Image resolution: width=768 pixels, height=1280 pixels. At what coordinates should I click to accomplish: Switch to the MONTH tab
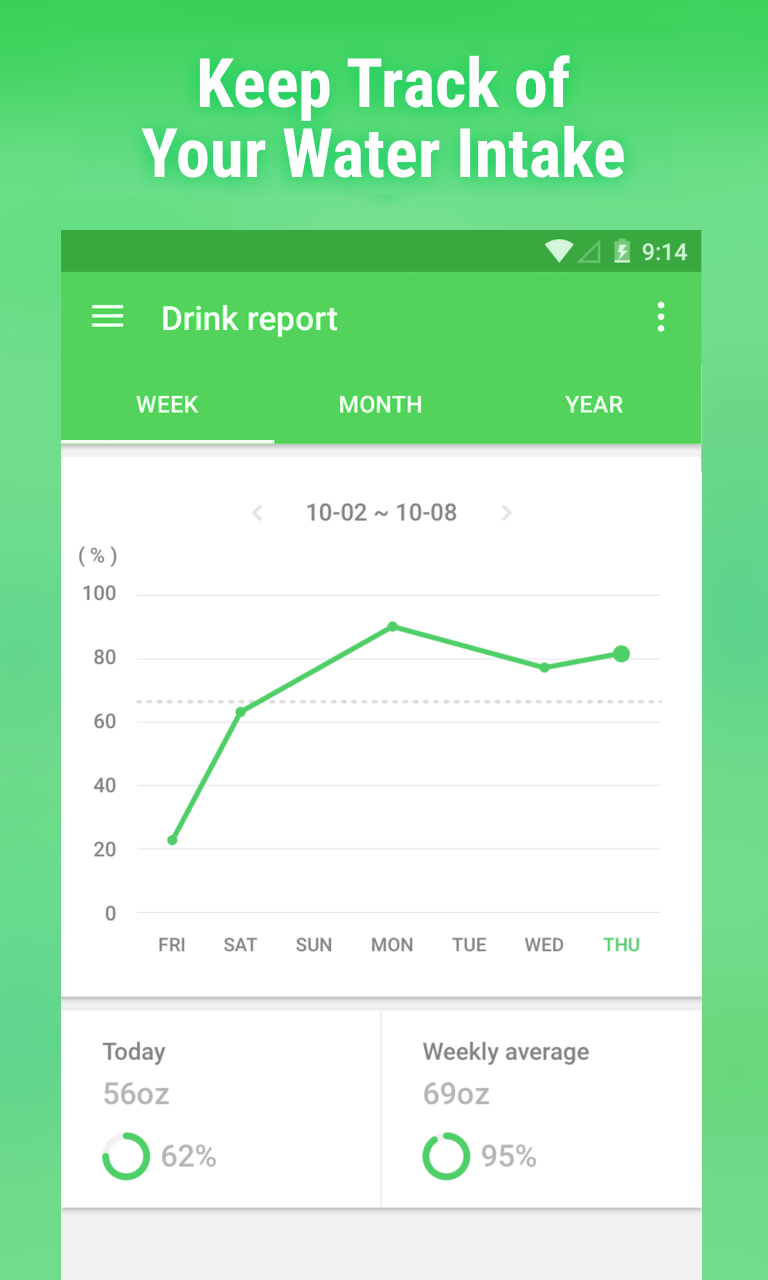[380, 404]
